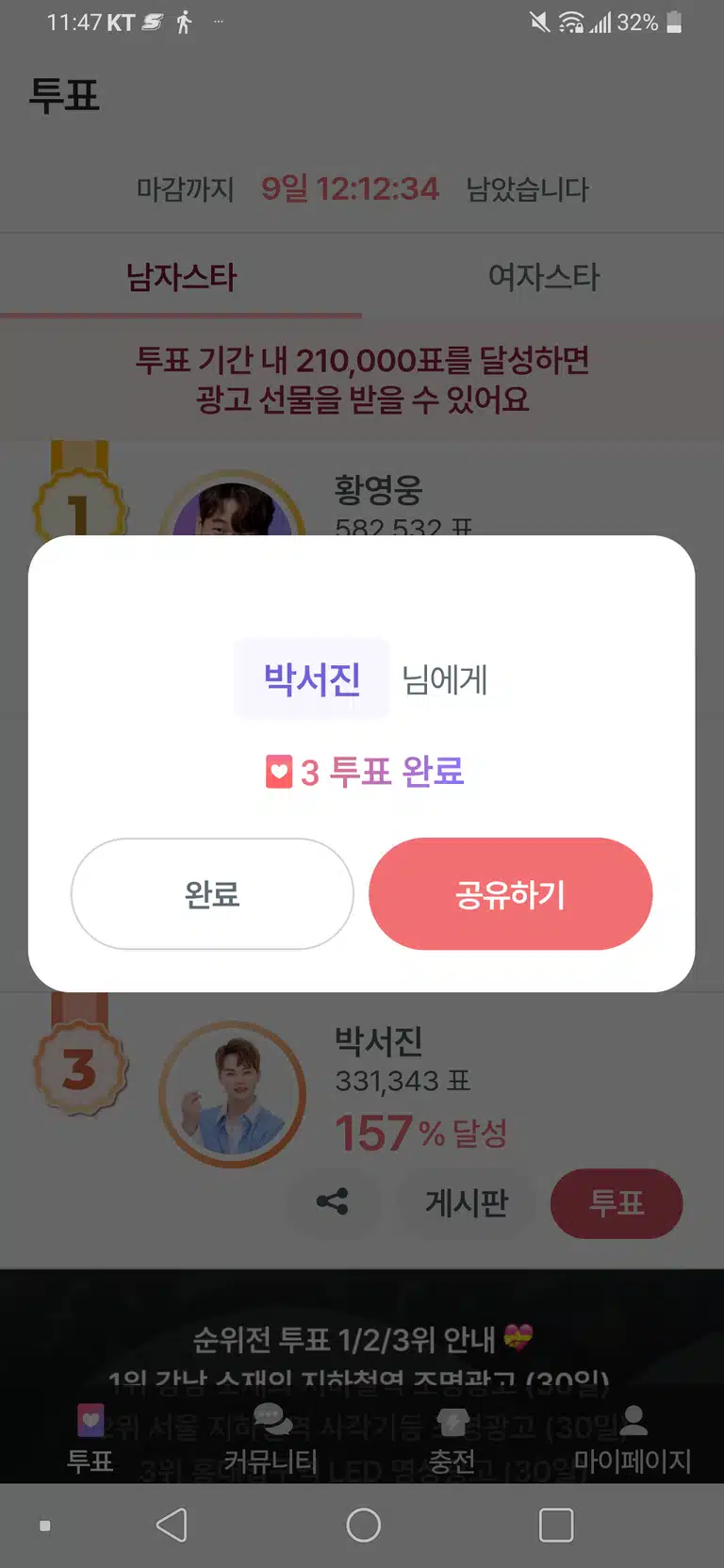Go to the home screen
This screenshot has height=1568, width=724.
pos(363,1525)
